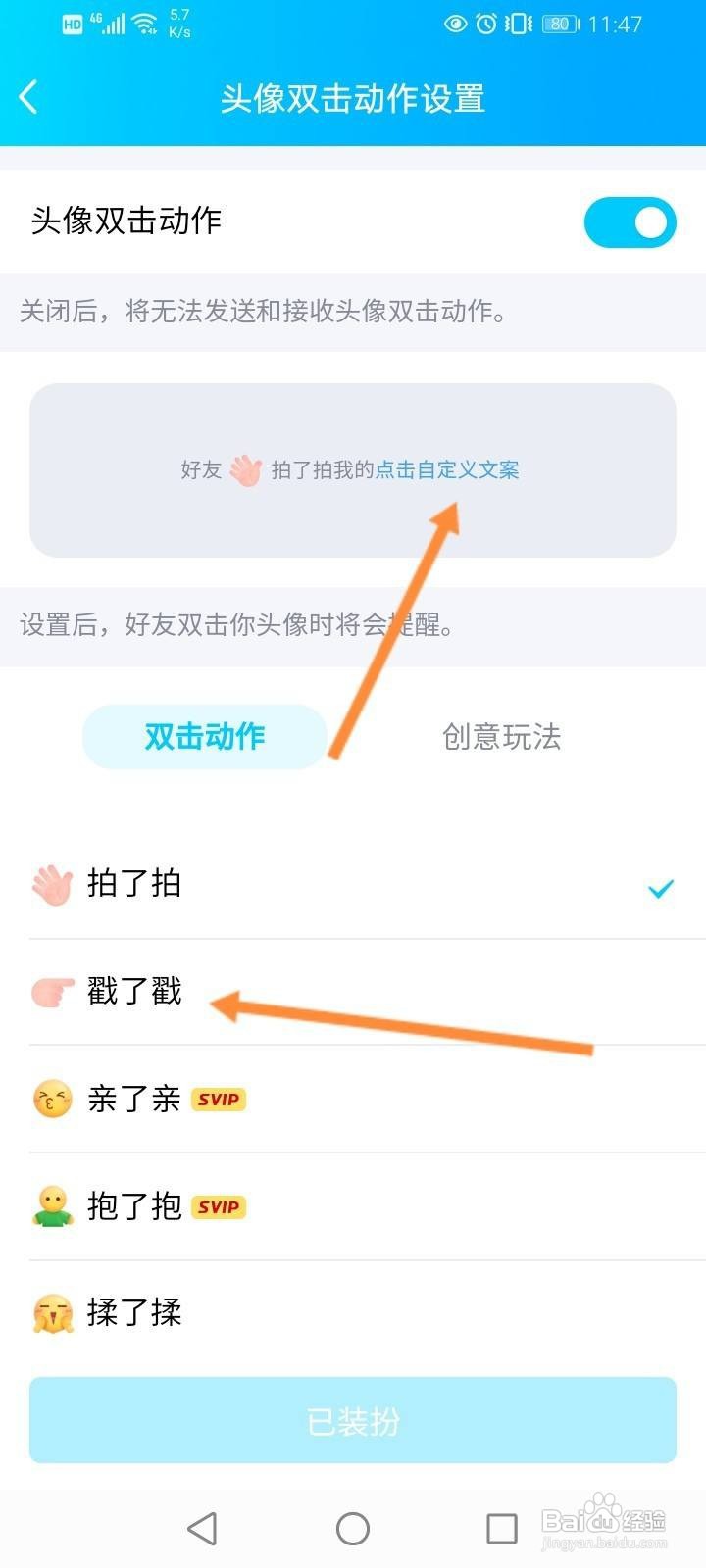
Task: Tap the SVIP badge beside 亲了亲
Action: [218, 1100]
